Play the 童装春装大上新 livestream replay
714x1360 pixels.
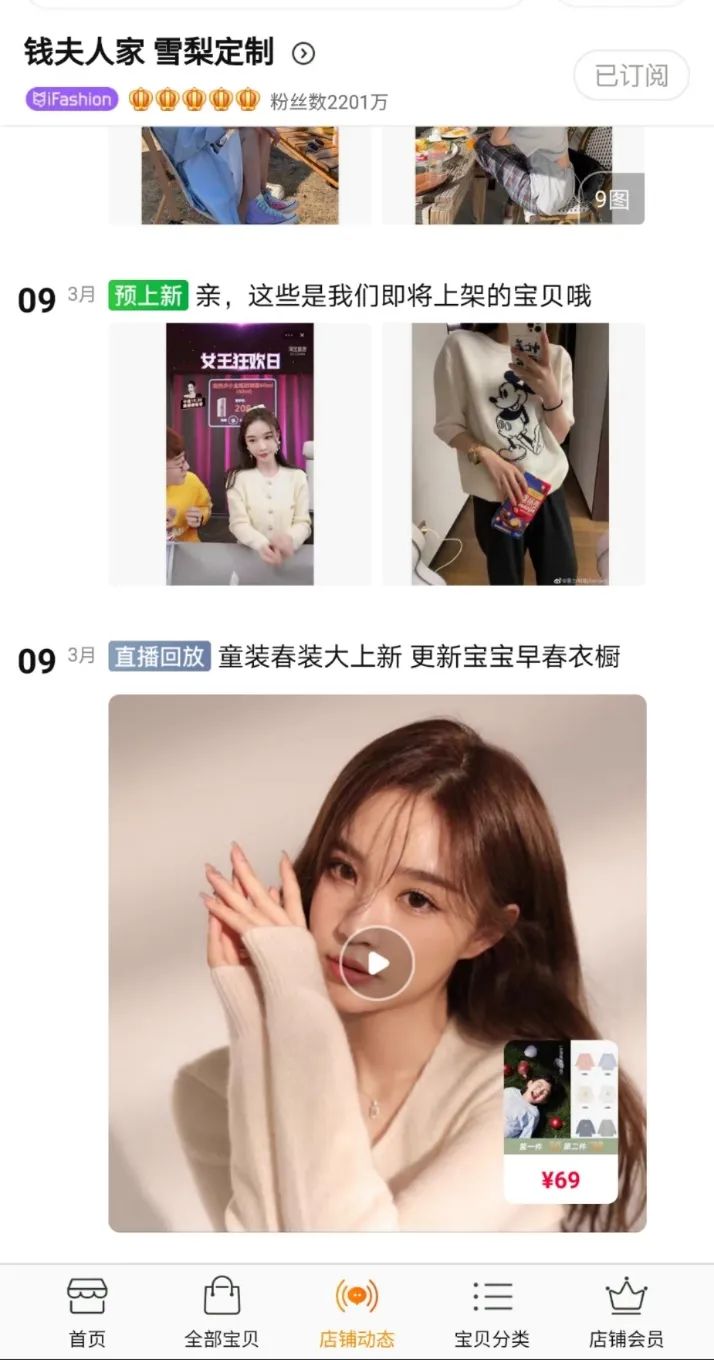pyautogui.click(x=377, y=963)
